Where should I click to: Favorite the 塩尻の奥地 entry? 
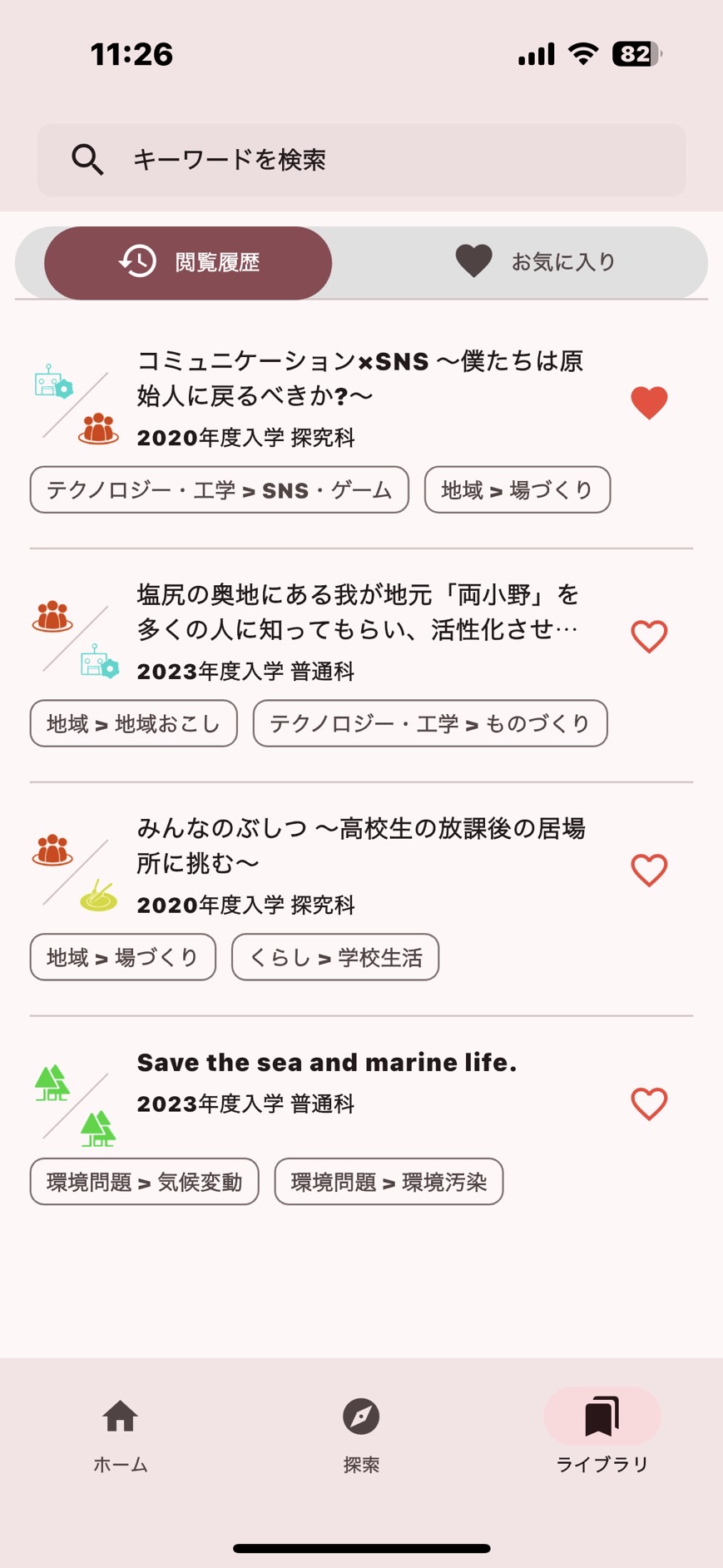pos(649,637)
